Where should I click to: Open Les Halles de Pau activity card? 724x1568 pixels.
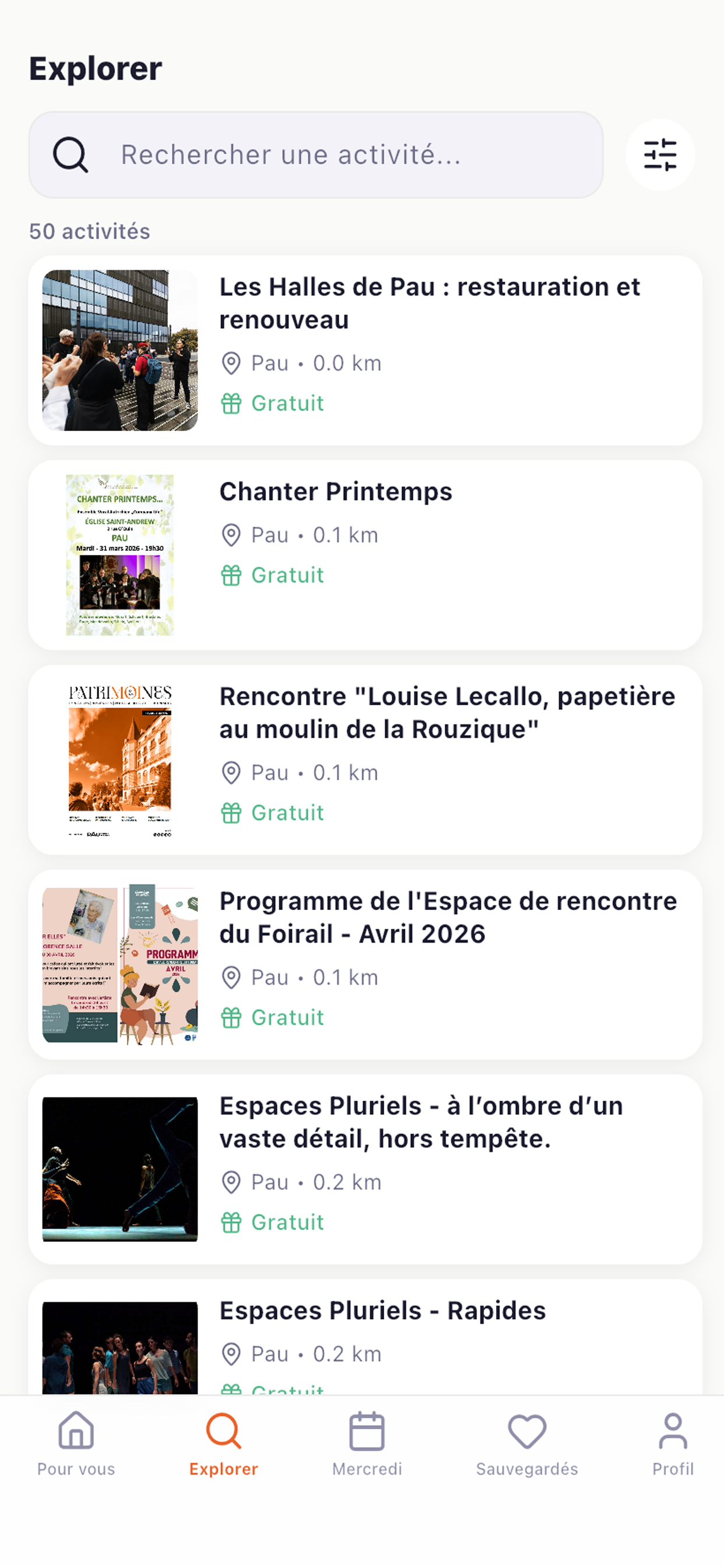tap(365, 351)
